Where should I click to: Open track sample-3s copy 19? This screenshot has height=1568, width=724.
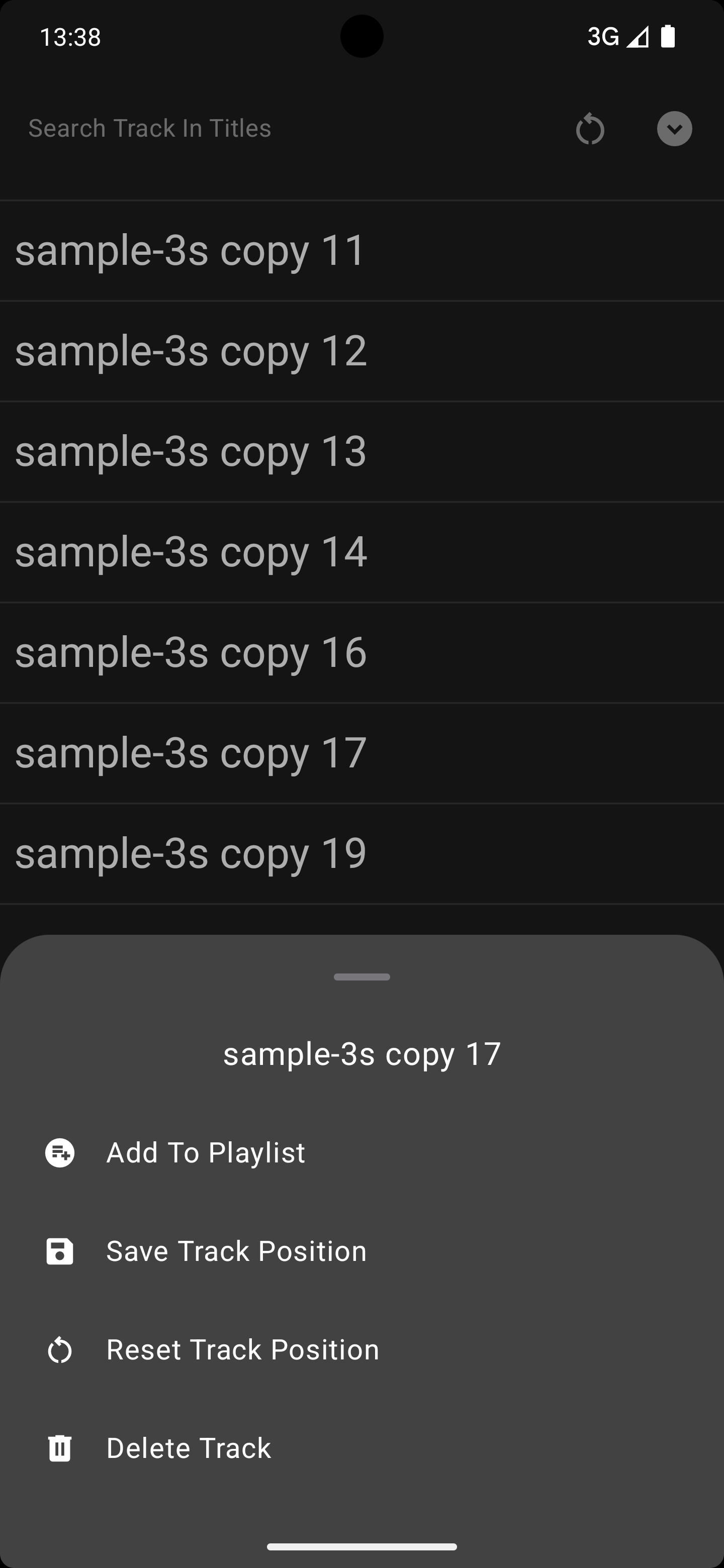coord(361,853)
